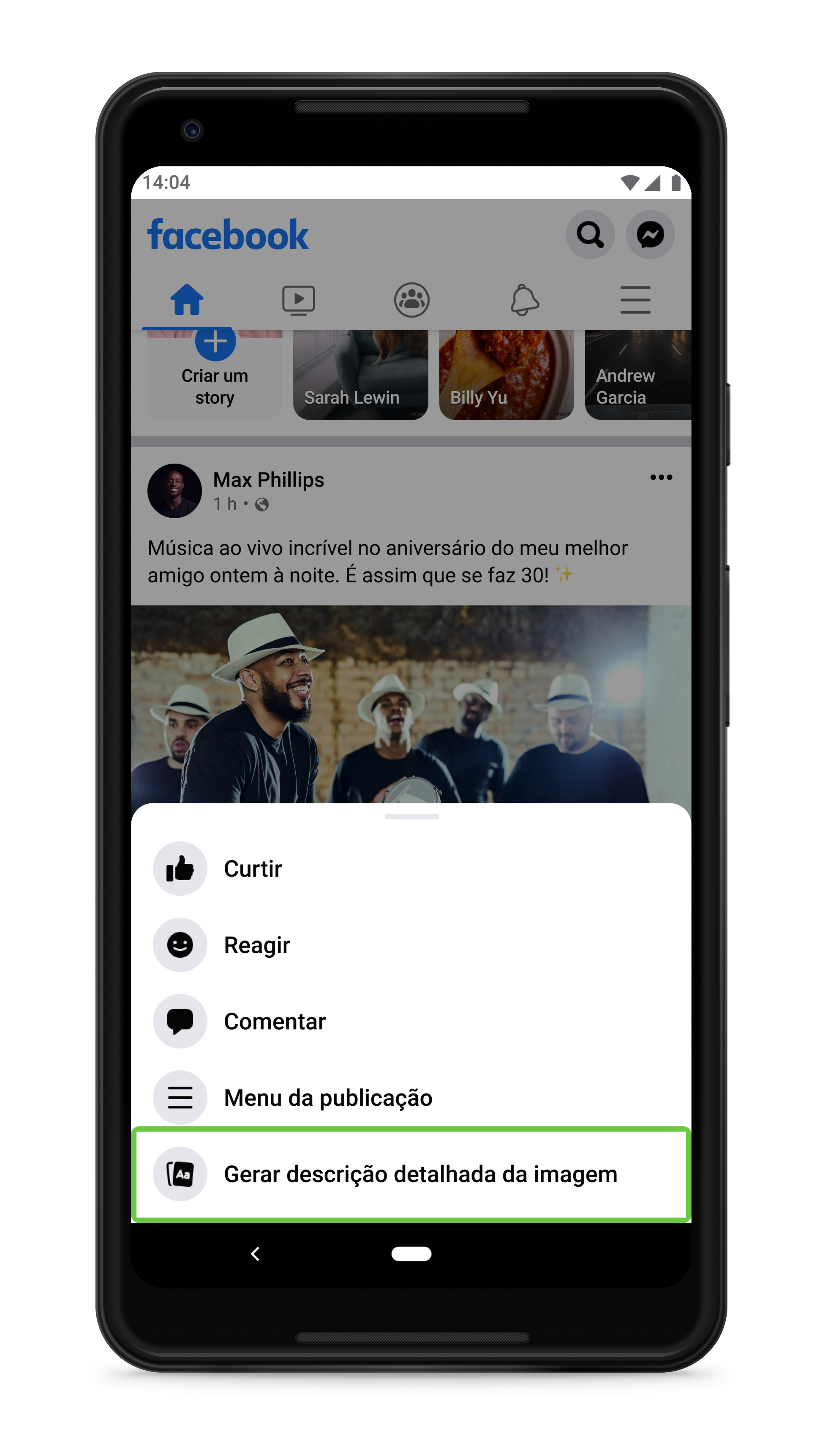
Task: Tap Comentar to comment on the post
Action: coord(275,1021)
